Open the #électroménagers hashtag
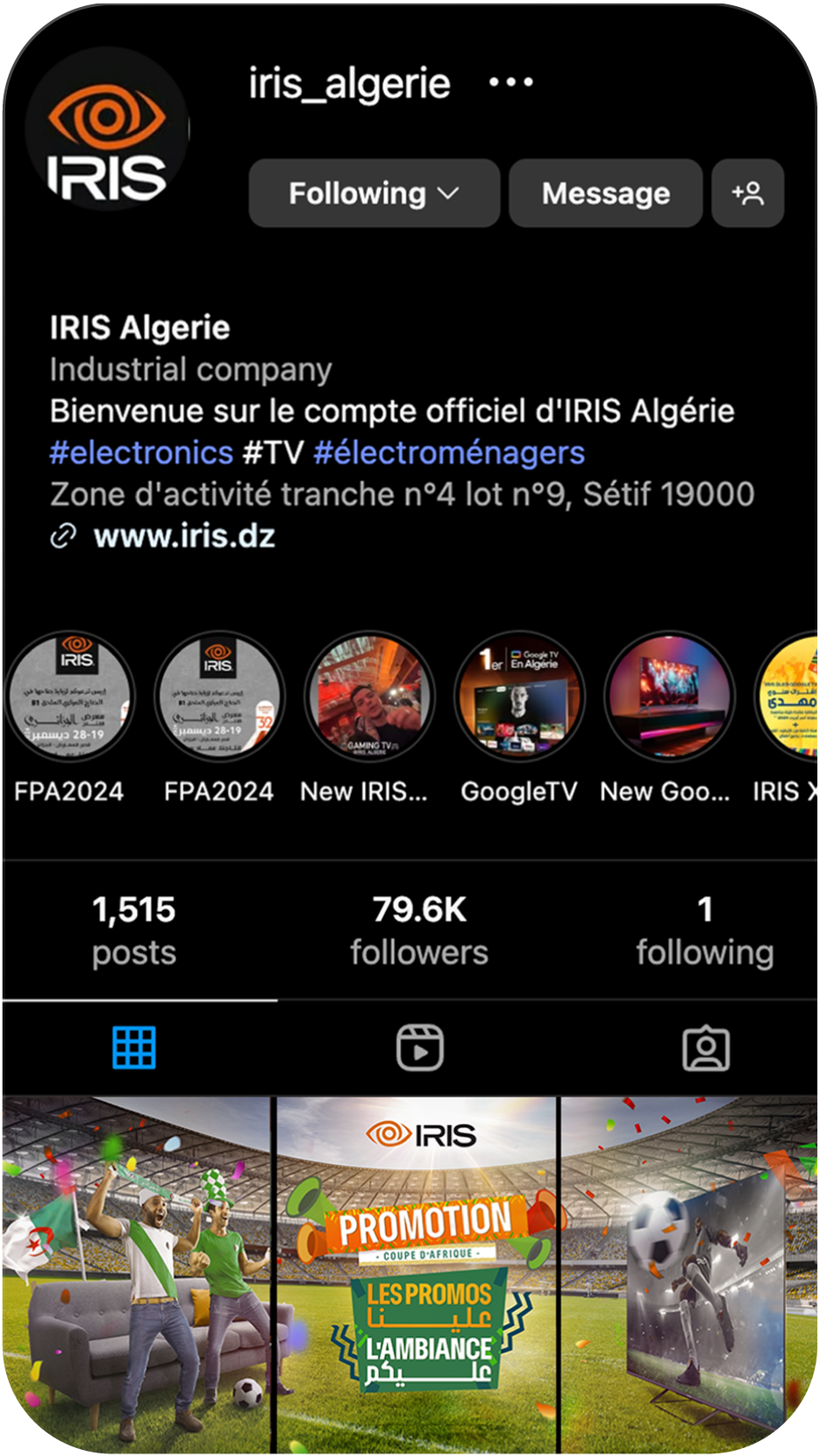 448,452
